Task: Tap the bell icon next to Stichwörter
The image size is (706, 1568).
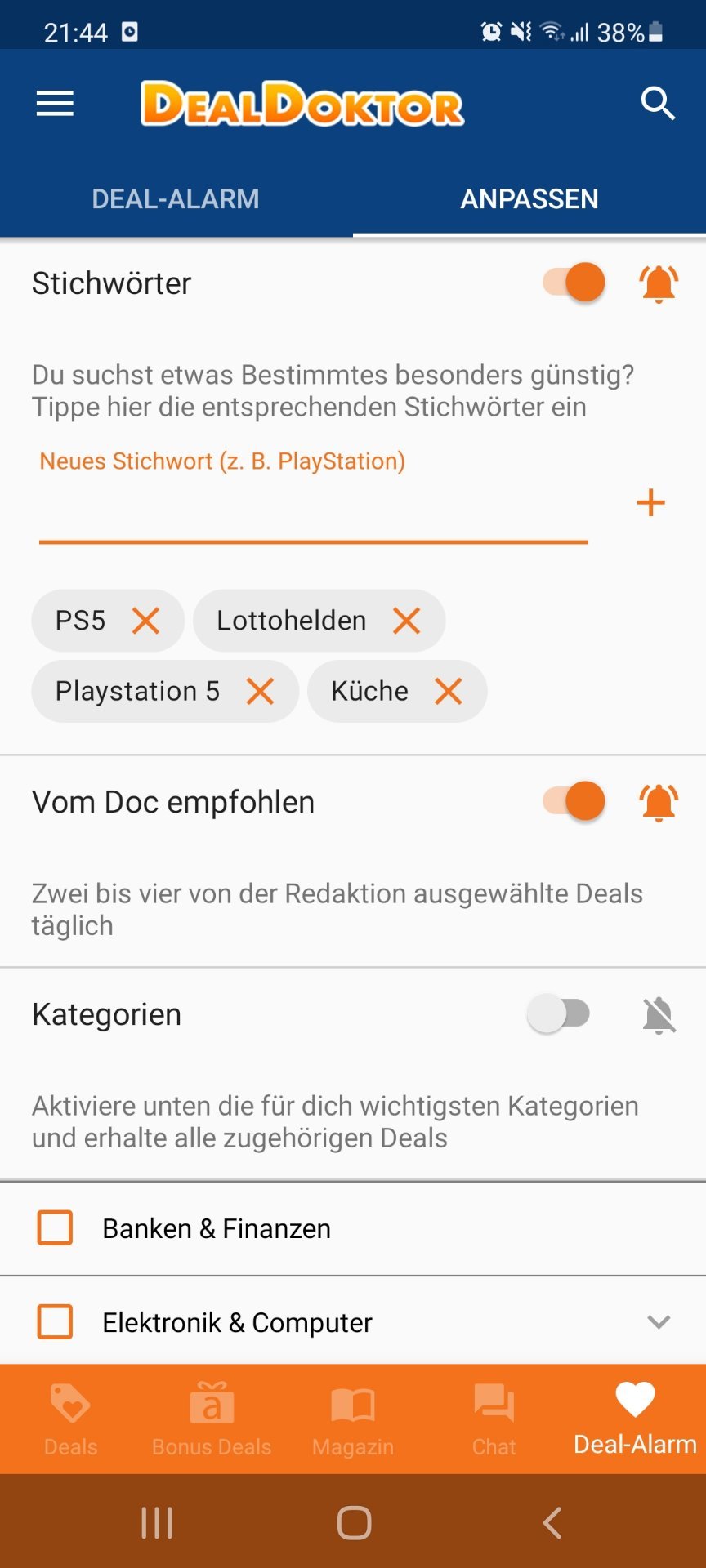Action: coord(659,283)
